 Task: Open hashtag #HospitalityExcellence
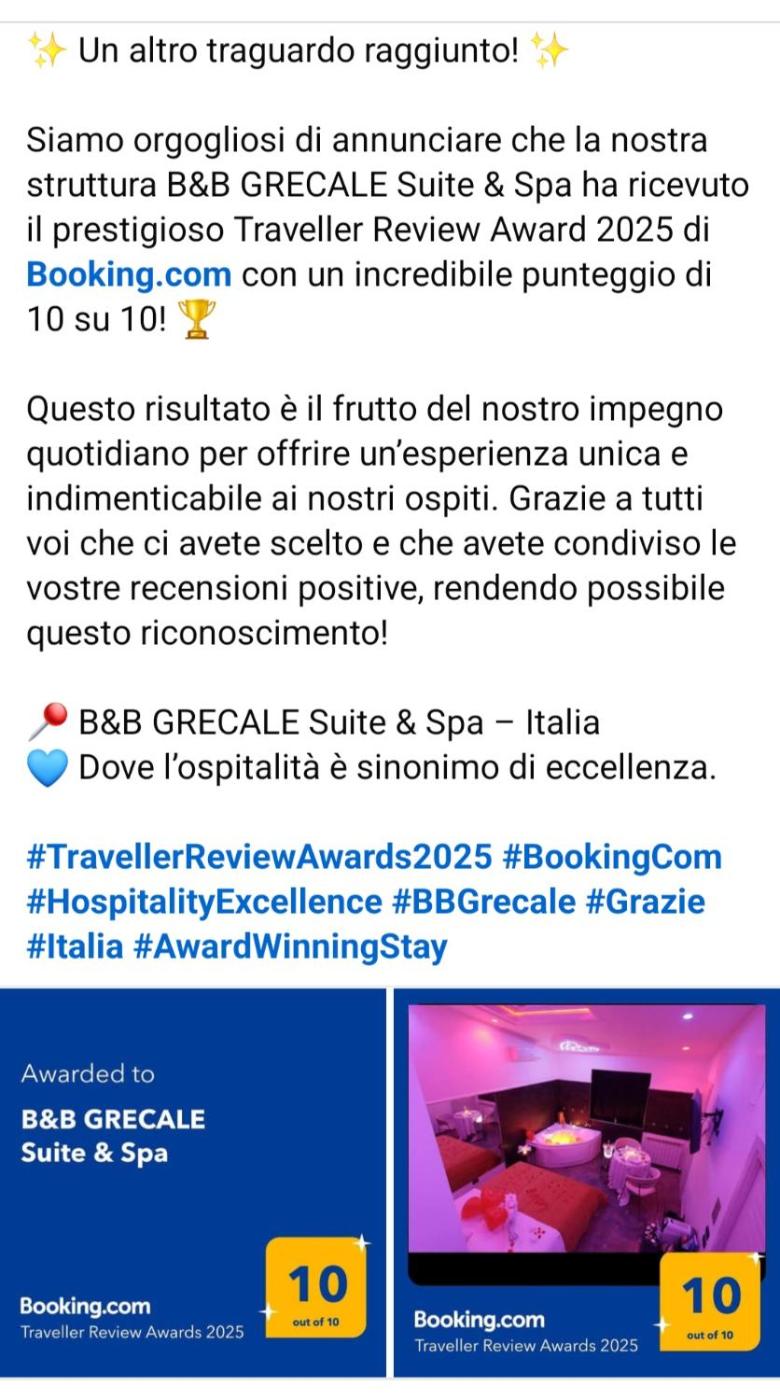(x=203, y=902)
